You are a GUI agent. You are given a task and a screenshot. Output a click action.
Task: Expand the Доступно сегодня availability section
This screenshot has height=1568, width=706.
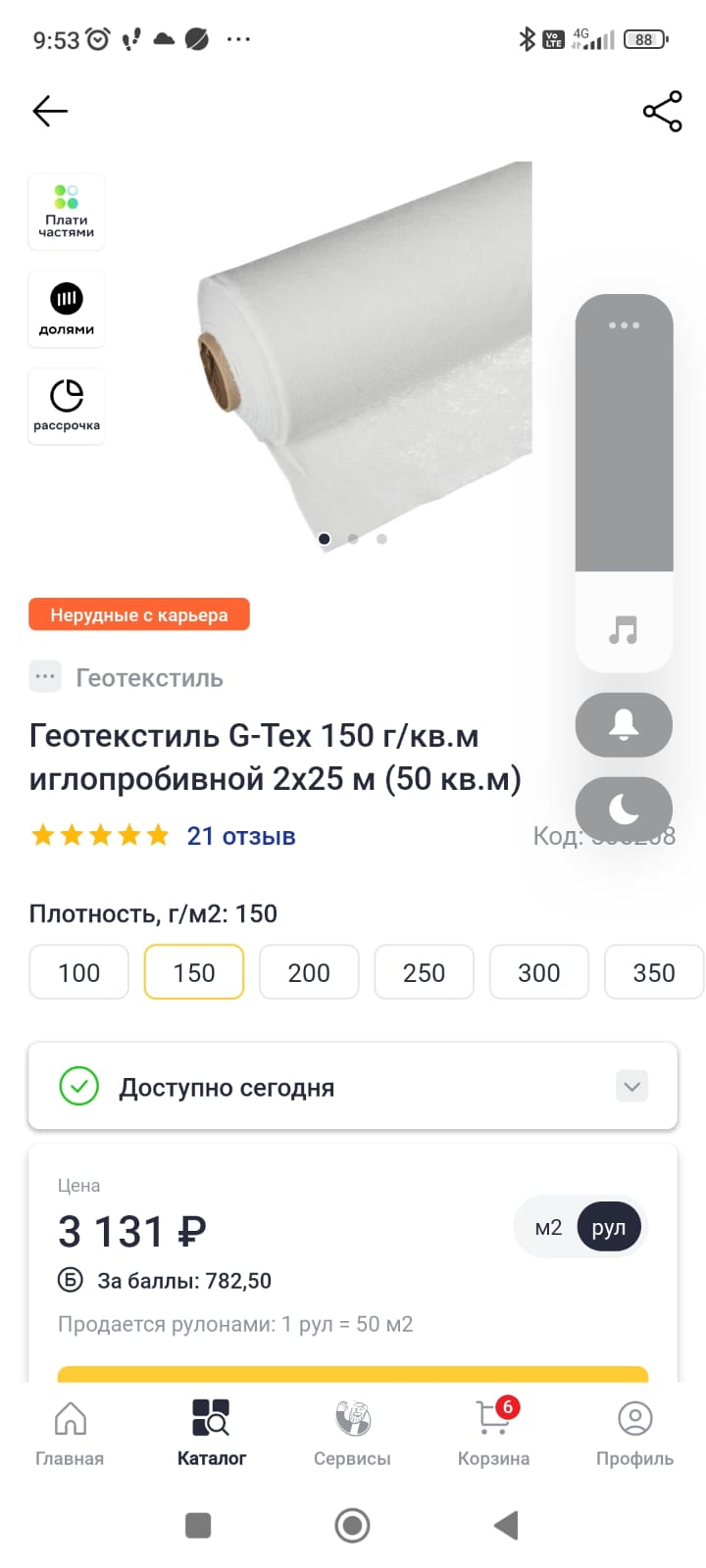pyautogui.click(x=631, y=1086)
